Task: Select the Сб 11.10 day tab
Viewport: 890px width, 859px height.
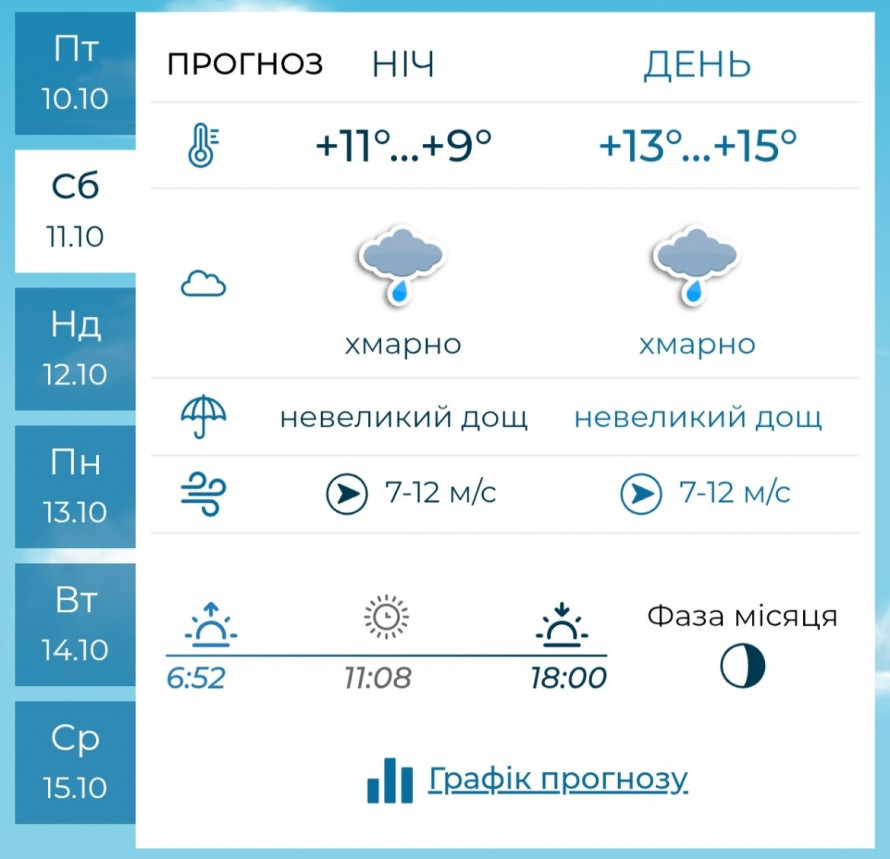Action: (x=75, y=211)
